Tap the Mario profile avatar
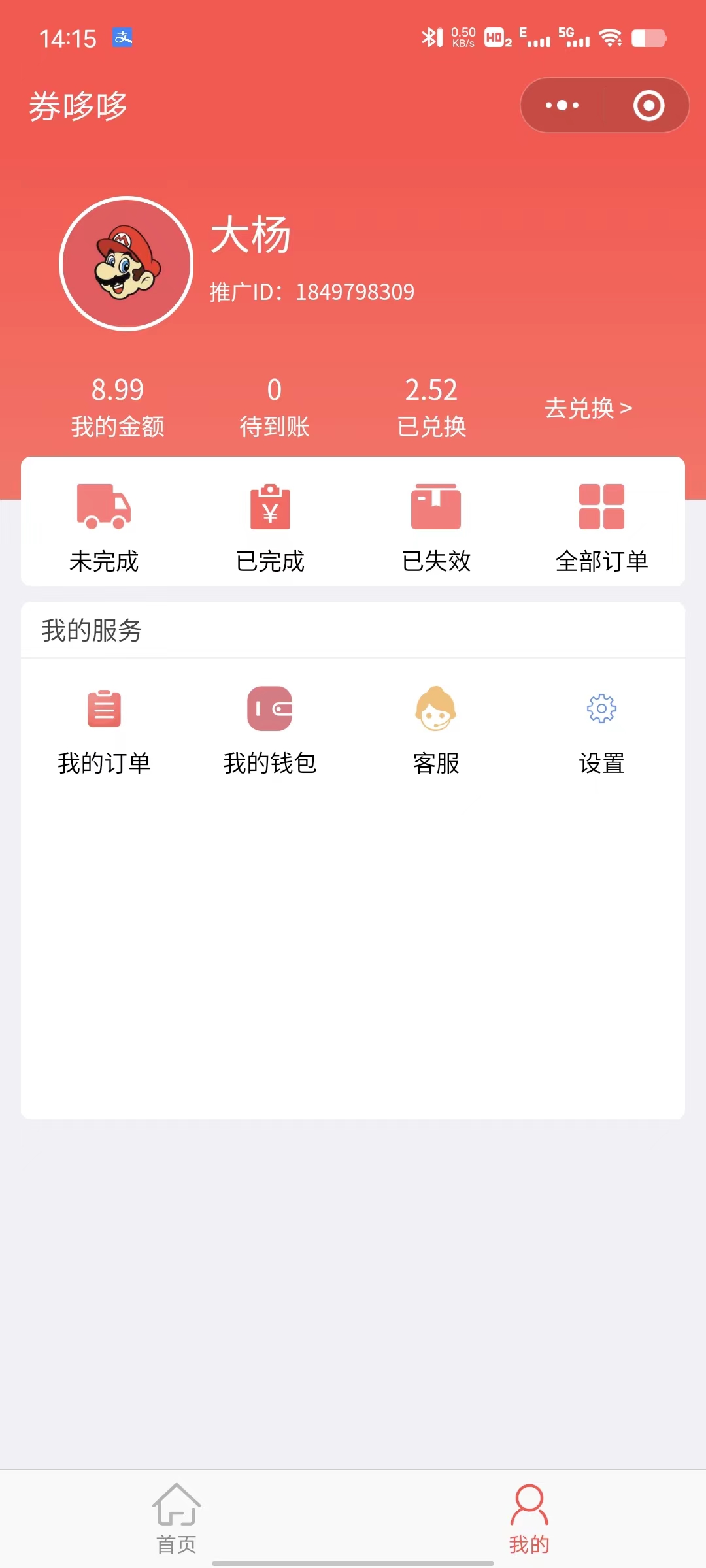The width and height of the screenshot is (706, 1568). (127, 264)
